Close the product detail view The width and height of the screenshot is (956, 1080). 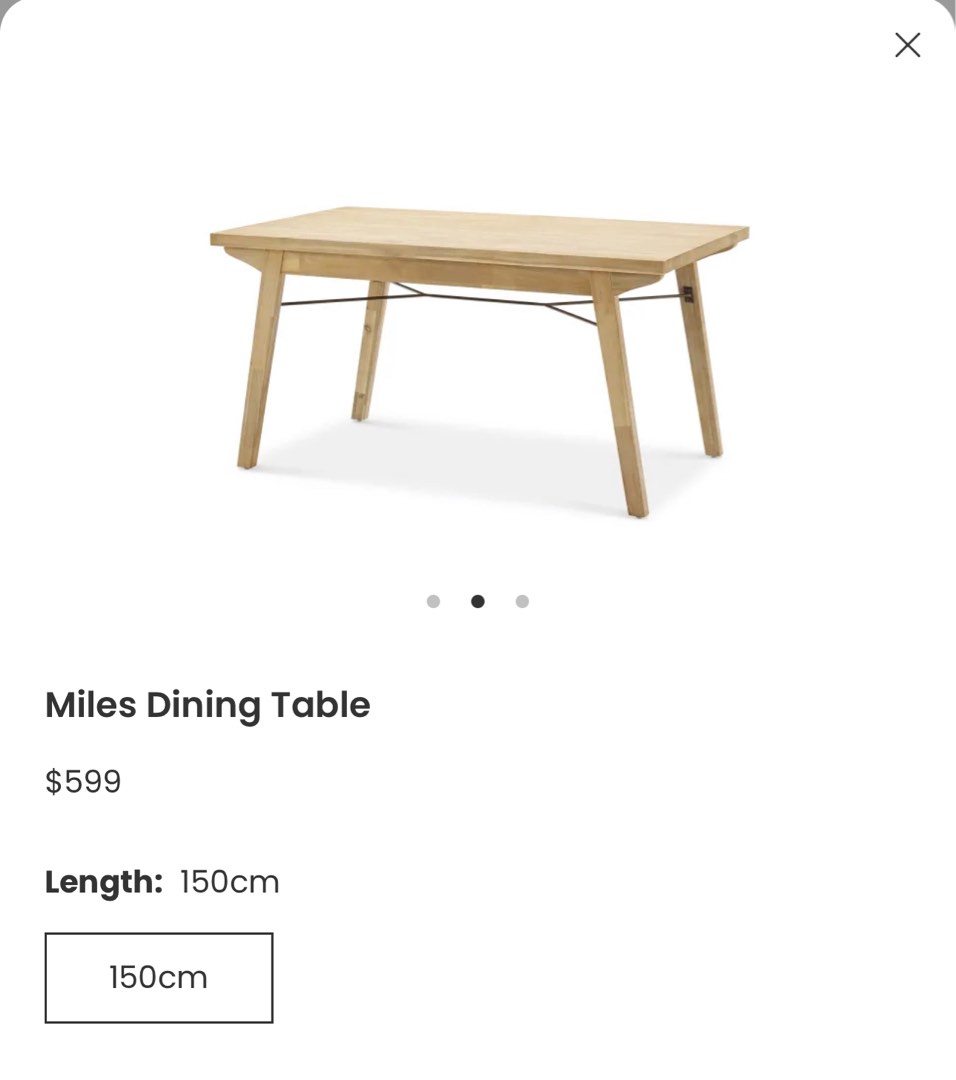click(x=907, y=45)
